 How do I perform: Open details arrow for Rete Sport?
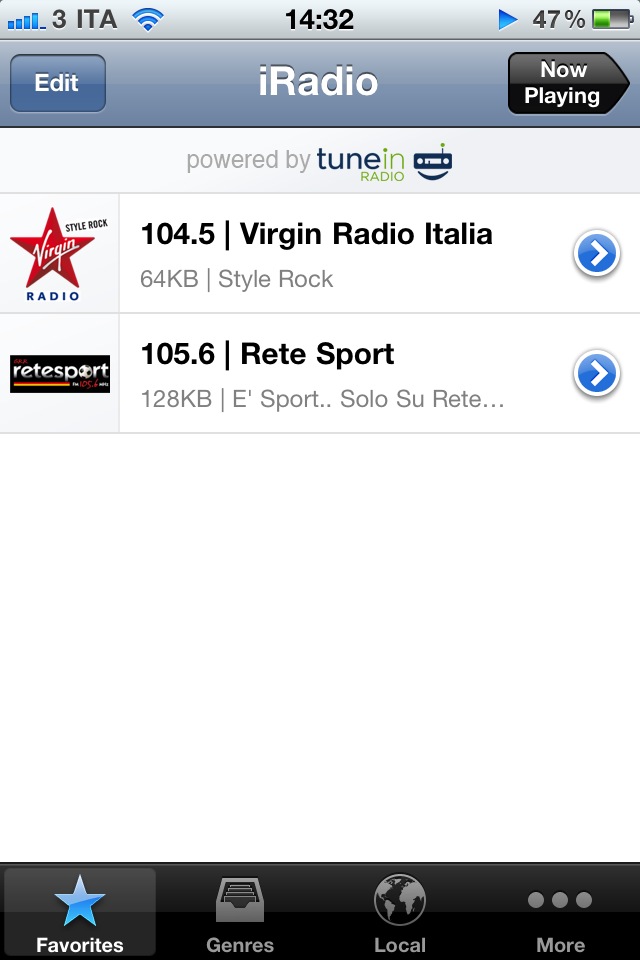coord(596,374)
